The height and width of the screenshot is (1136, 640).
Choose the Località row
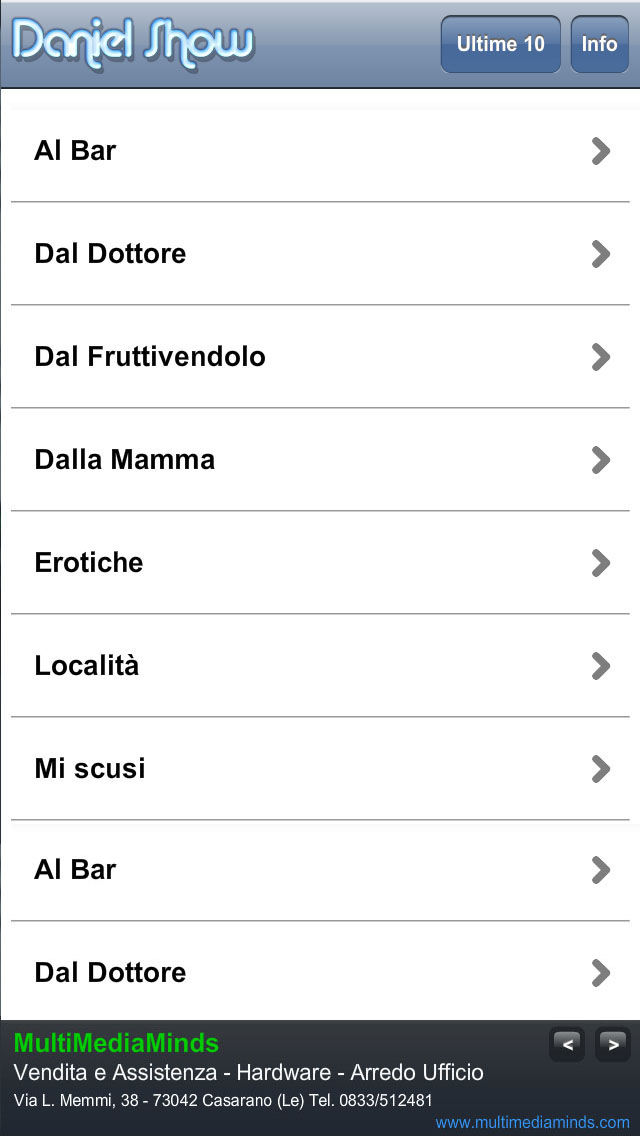tap(320, 665)
